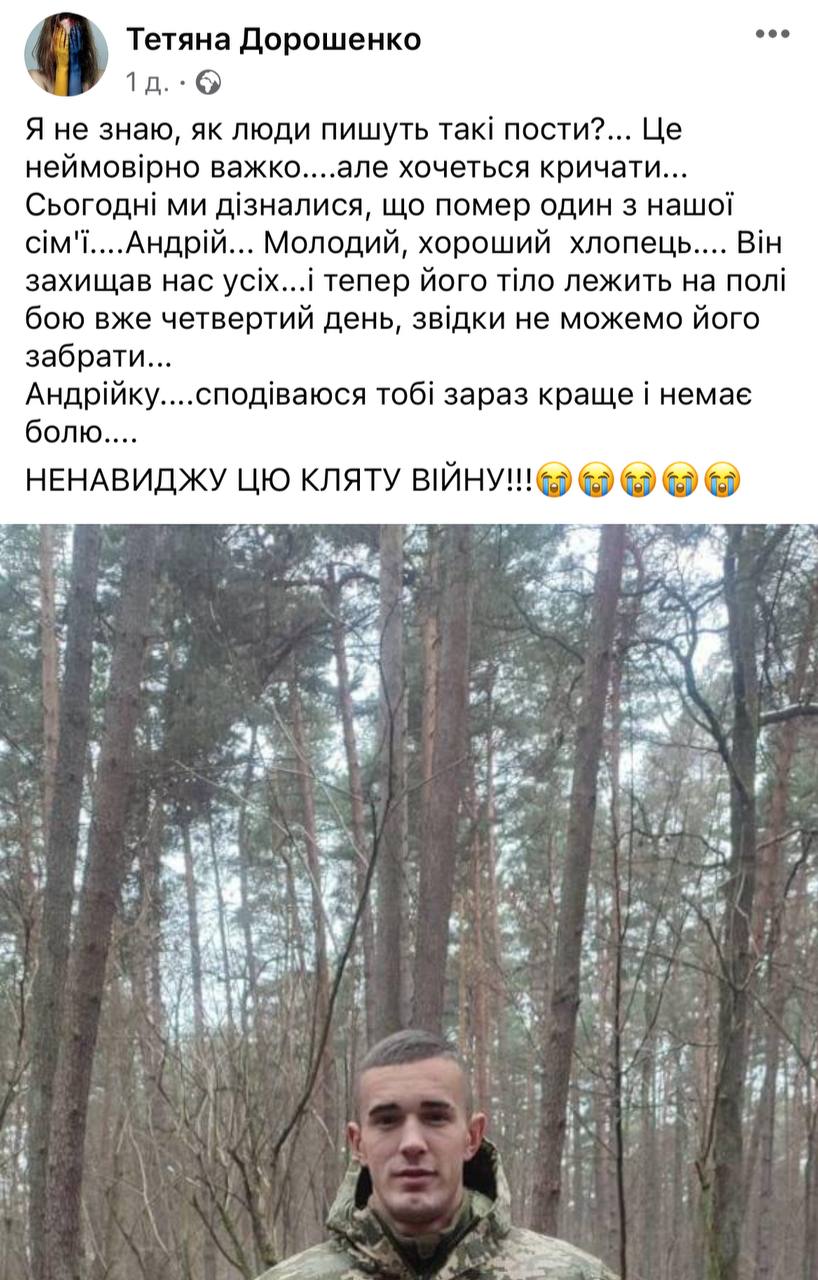This screenshot has width=818, height=1280.
Task: Open the post's three-dot overflow menu
Action: [772, 35]
